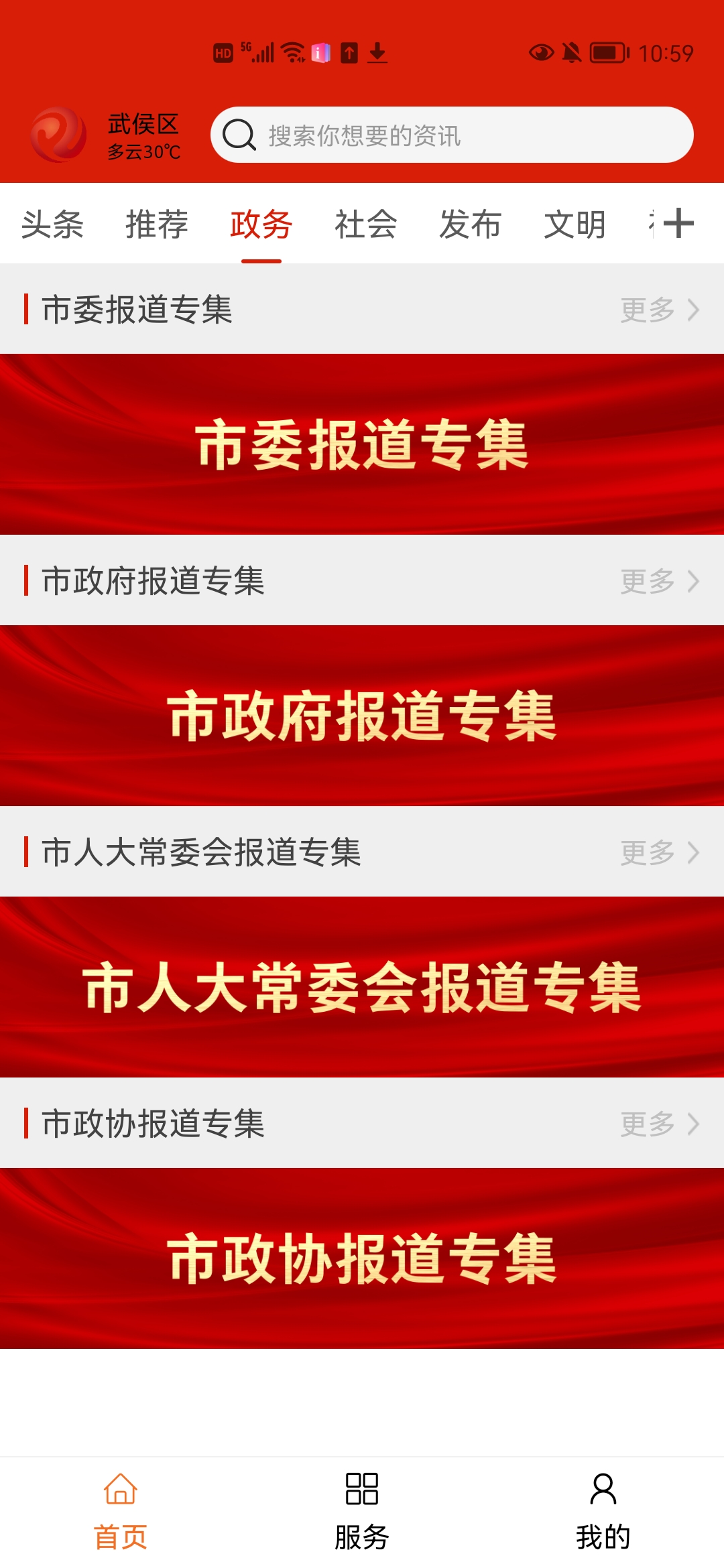This screenshot has height=1568, width=724.
Task: Switch to the 推荐 tab
Action: pos(157,224)
